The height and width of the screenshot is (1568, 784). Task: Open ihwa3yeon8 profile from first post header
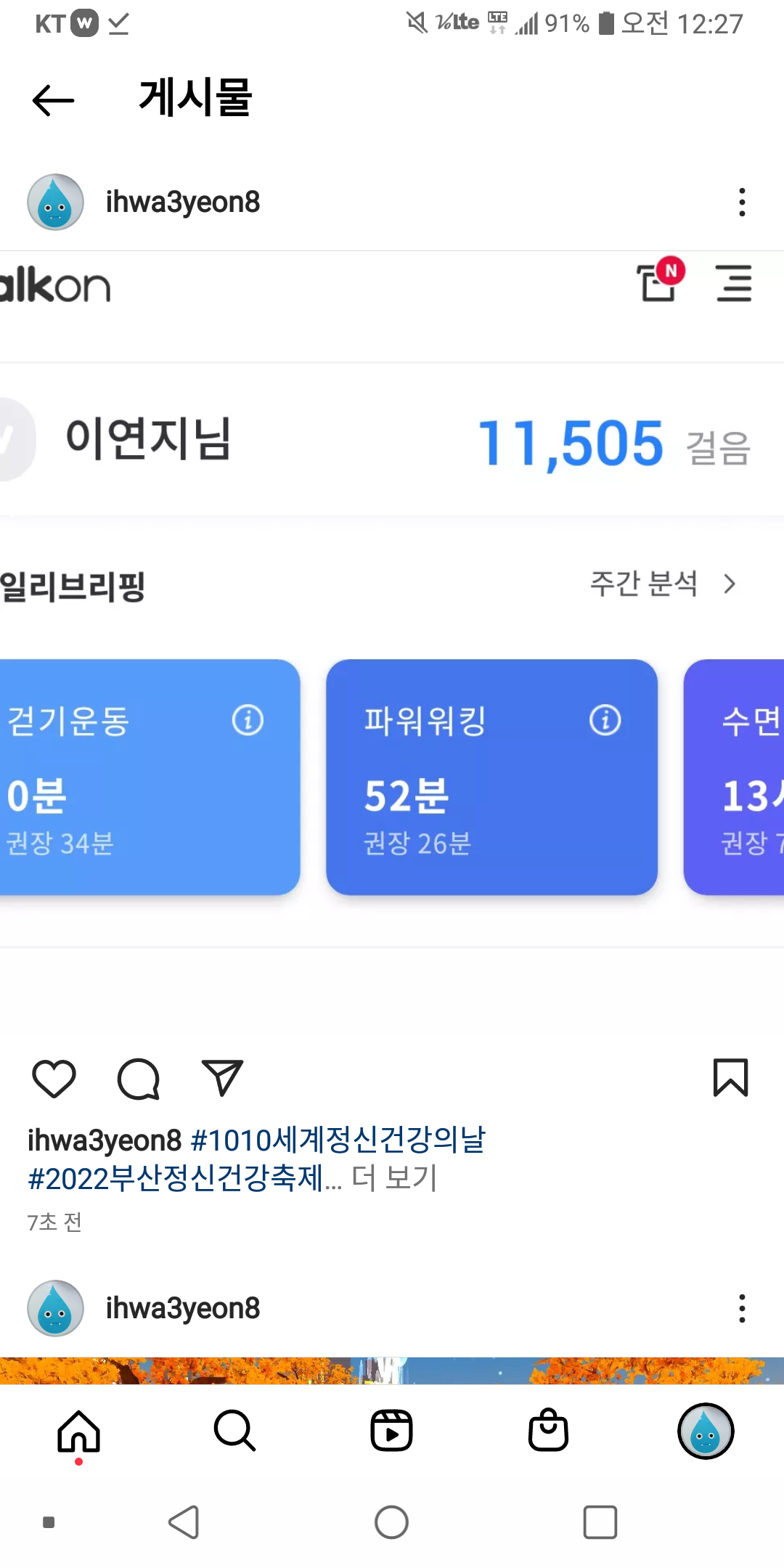(x=181, y=203)
